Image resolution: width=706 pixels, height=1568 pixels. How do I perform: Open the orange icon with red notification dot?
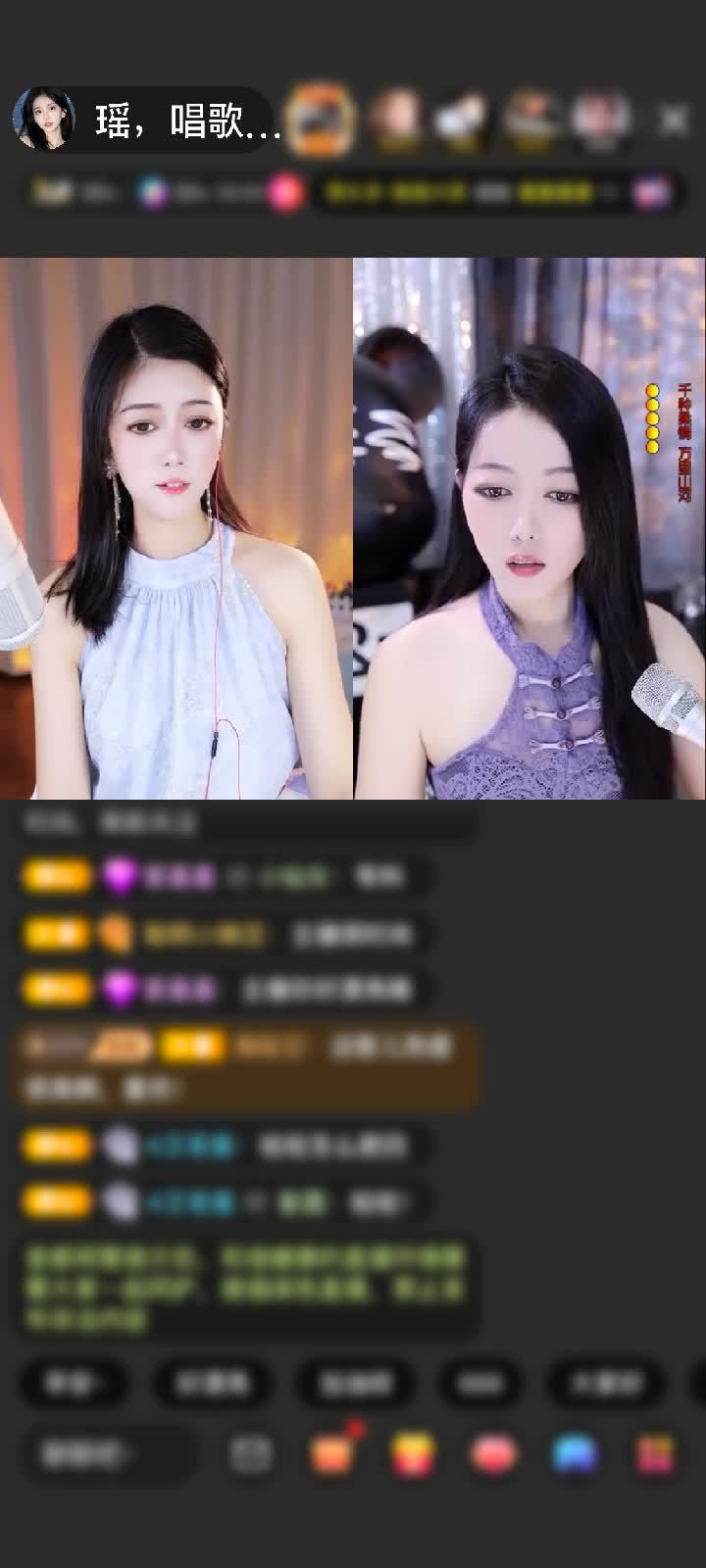click(x=331, y=1453)
